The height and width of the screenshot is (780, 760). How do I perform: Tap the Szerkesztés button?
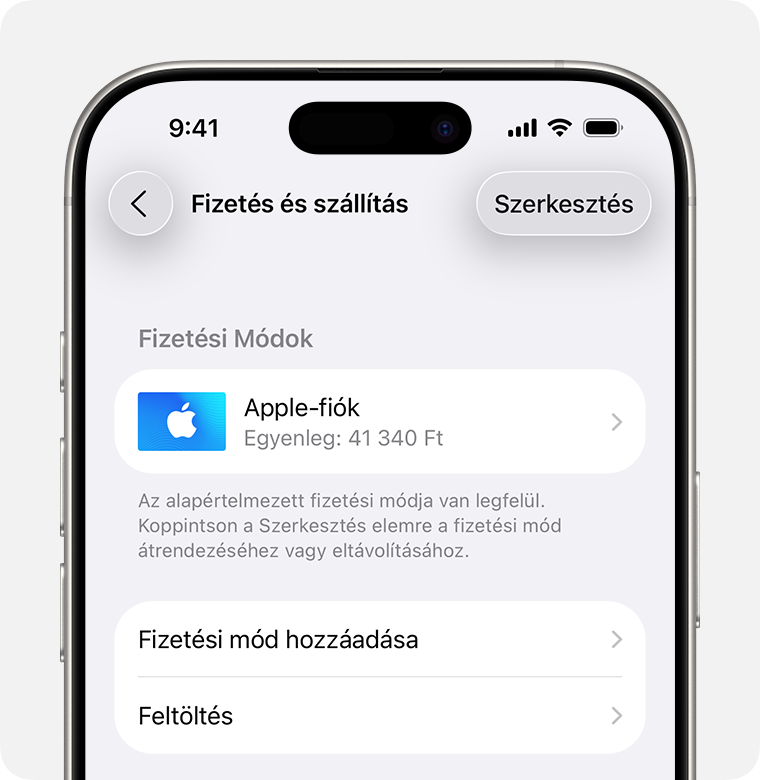(x=563, y=203)
